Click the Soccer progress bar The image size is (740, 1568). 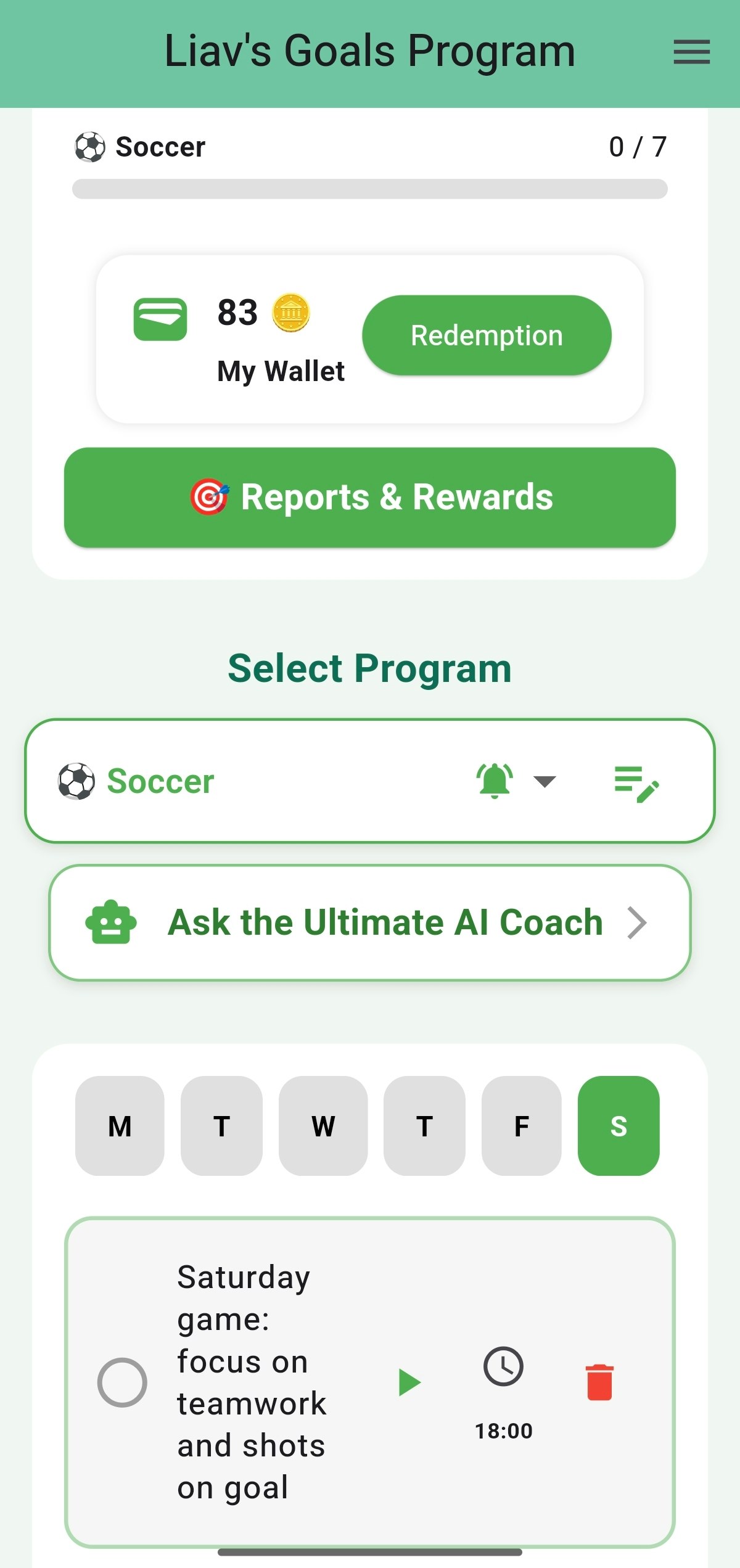(370, 187)
